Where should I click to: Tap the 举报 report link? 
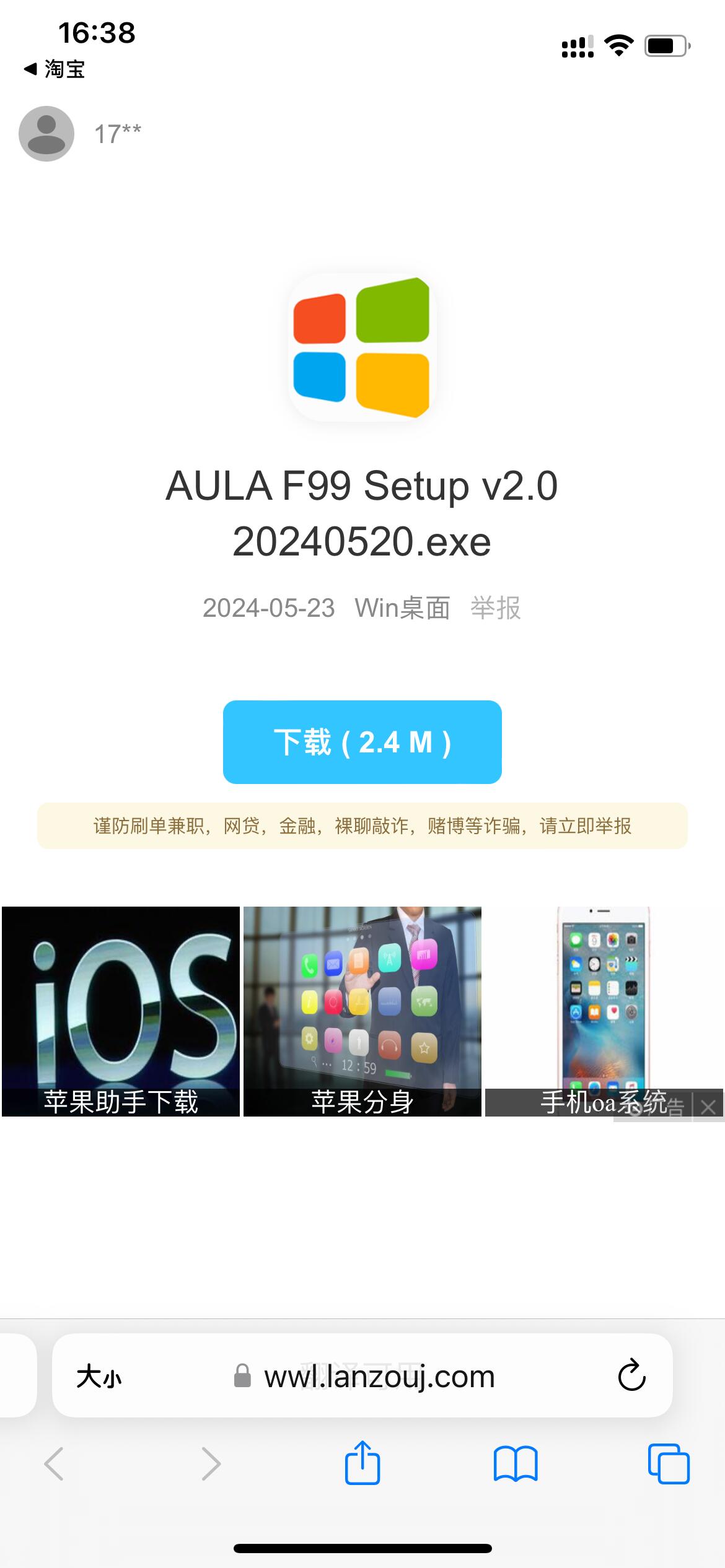click(495, 608)
